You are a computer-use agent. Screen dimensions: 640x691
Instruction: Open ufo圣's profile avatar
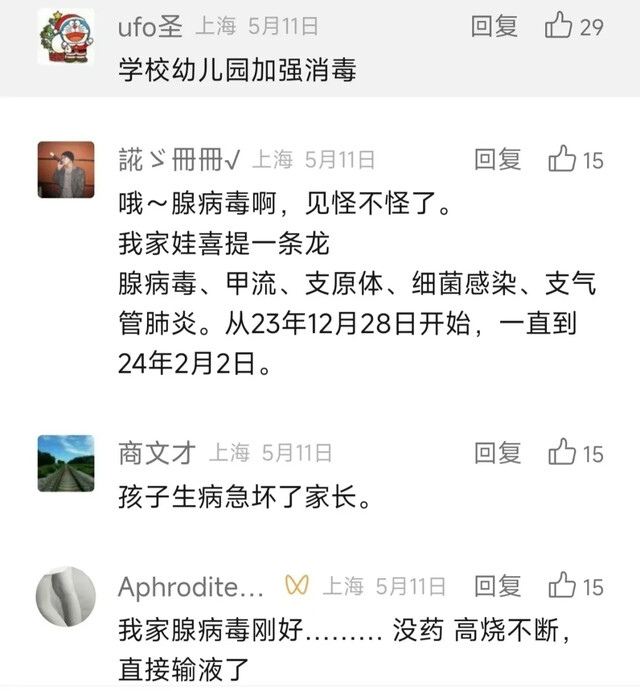point(66,38)
